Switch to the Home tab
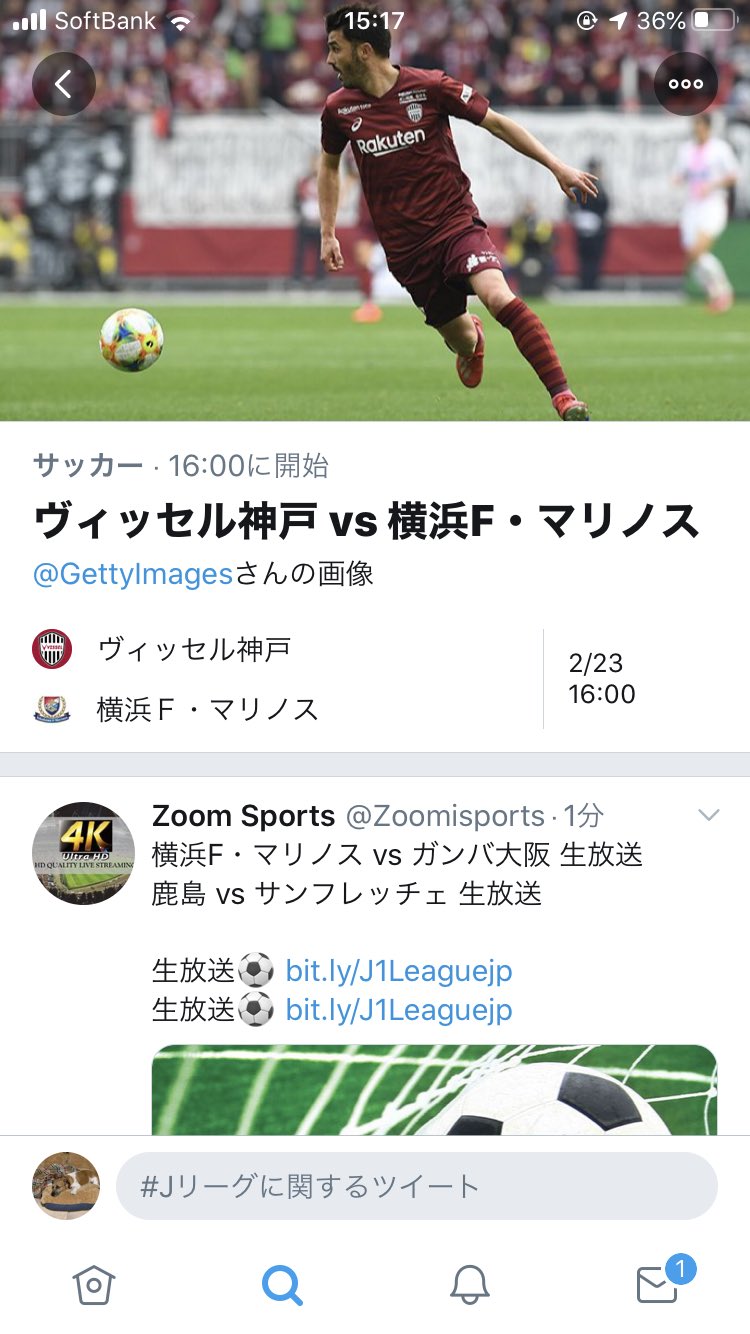 [94, 1285]
